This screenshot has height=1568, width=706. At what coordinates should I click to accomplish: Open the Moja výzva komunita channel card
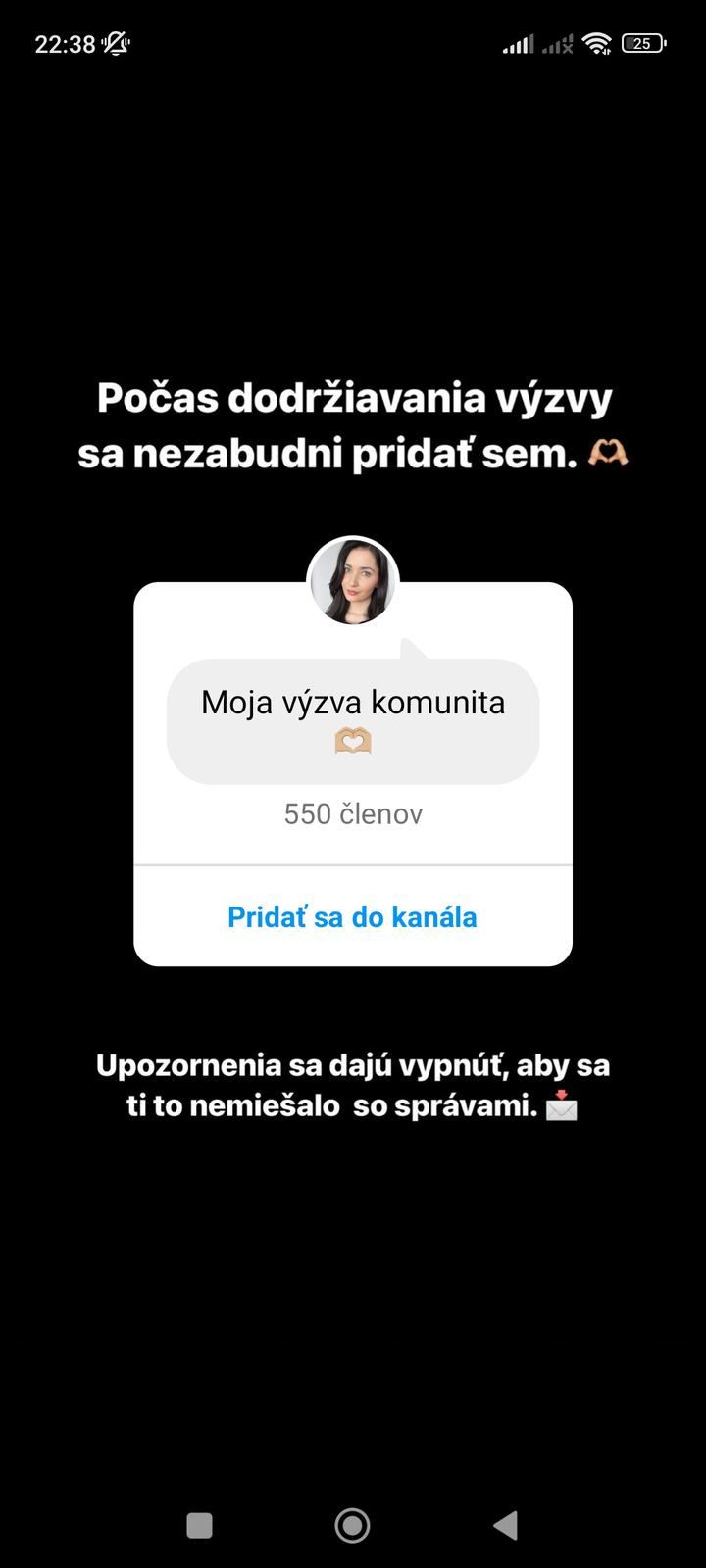click(352, 720)
